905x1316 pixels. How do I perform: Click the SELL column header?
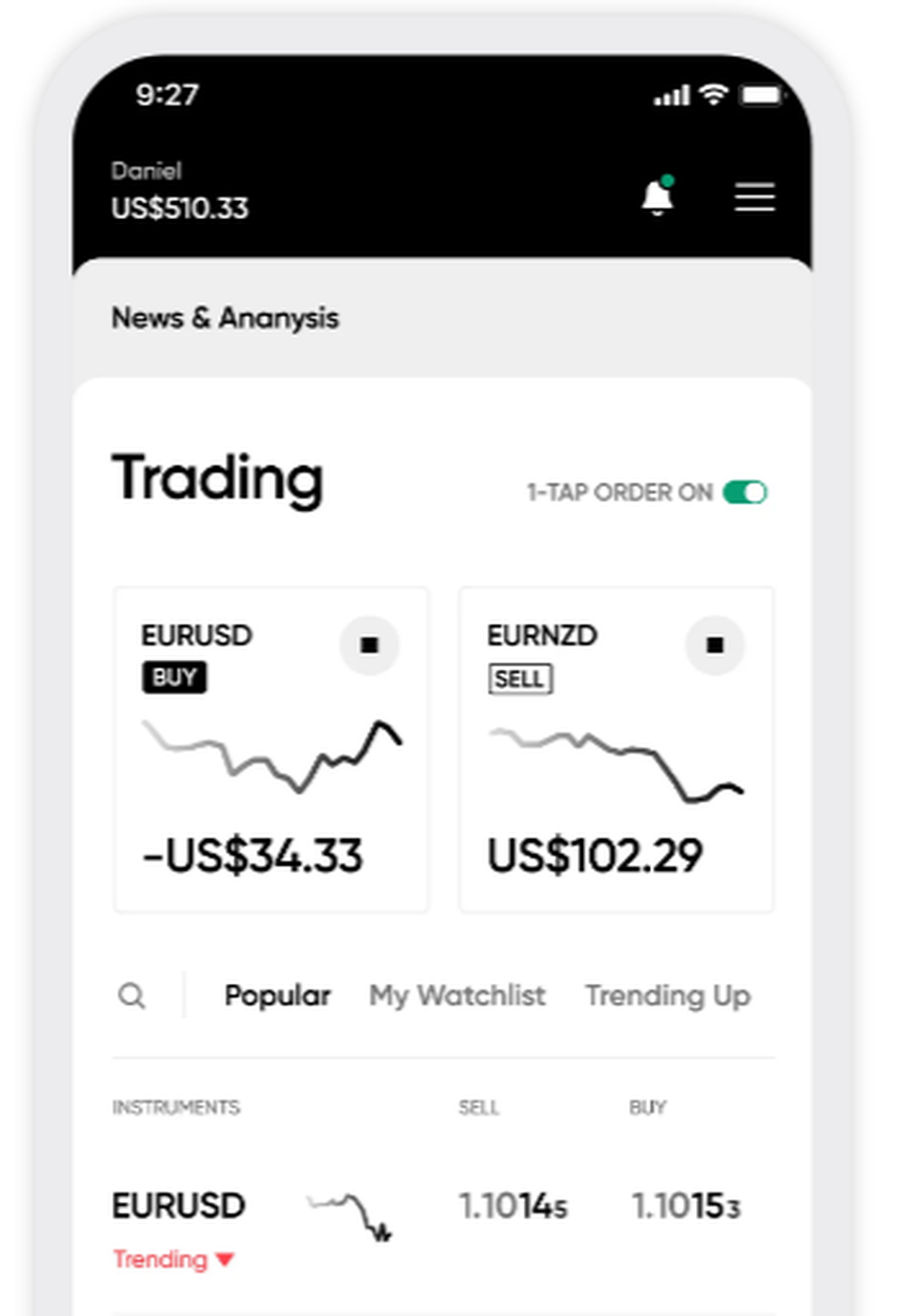point(479,1107)
